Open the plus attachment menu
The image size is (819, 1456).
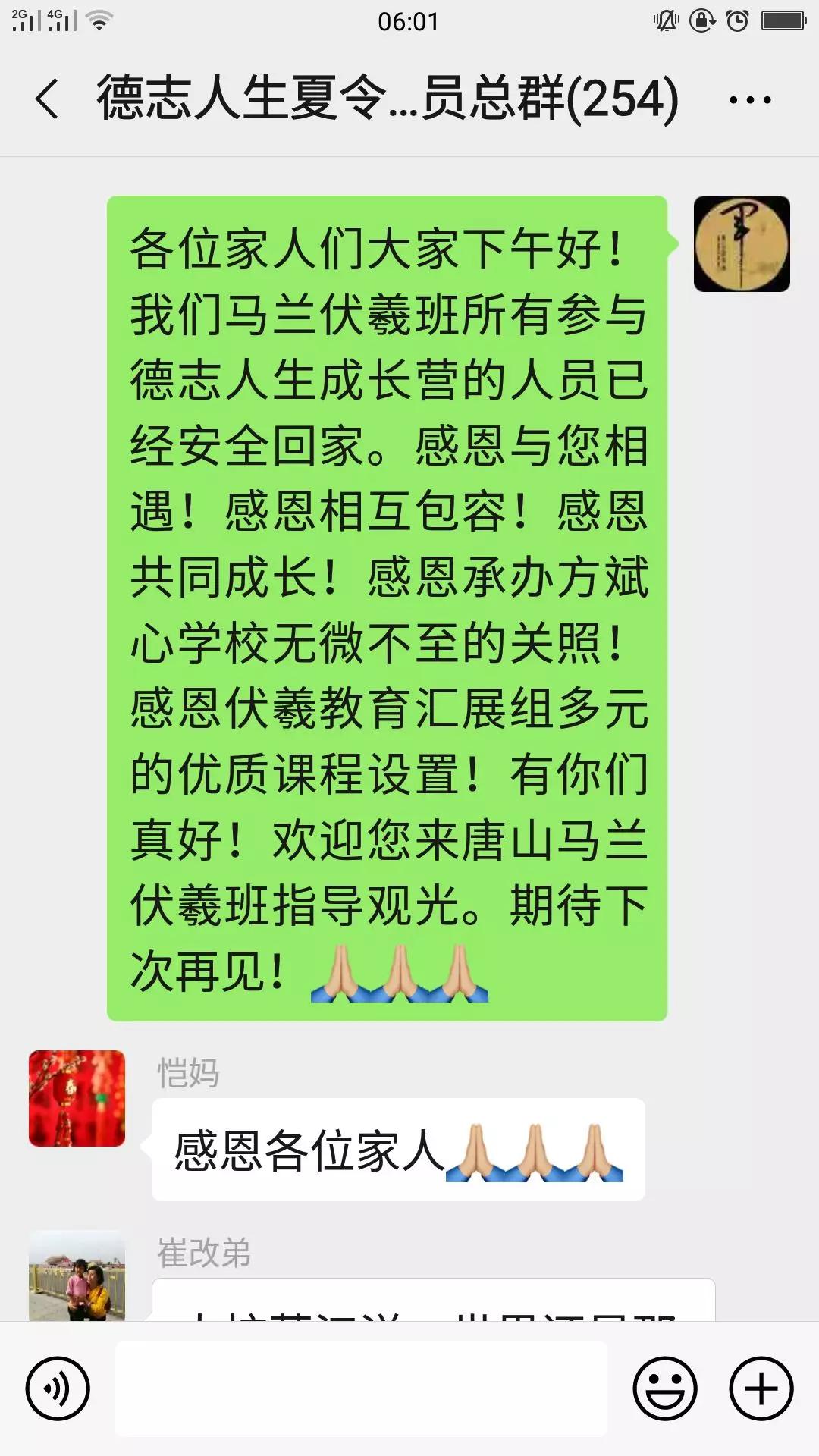pyautogui.click(x=761, y=1389)
